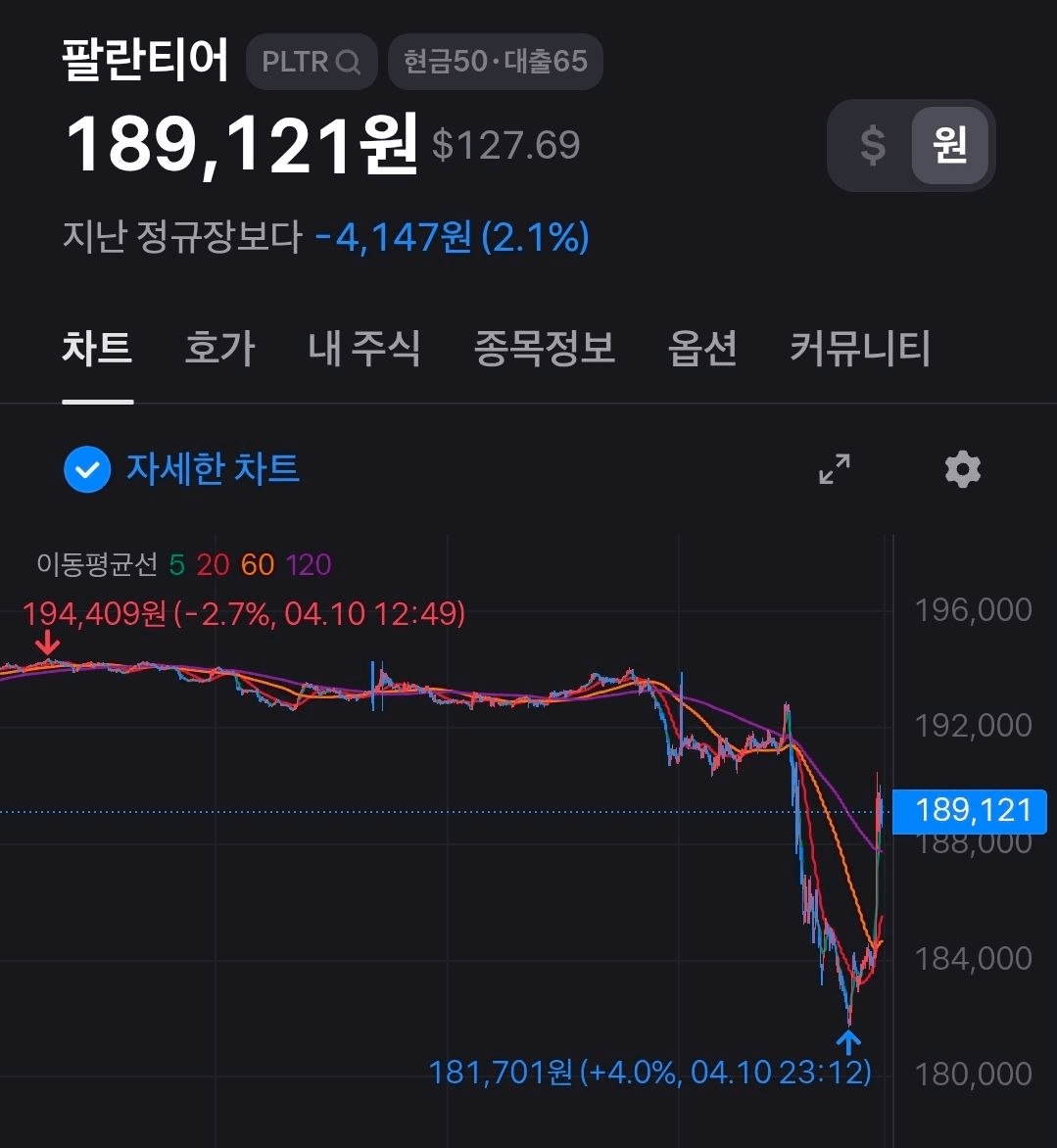1057x1148 pixels.
Task: Tap the PLTR ticker search chip
Action: click(x=311, y=62)
